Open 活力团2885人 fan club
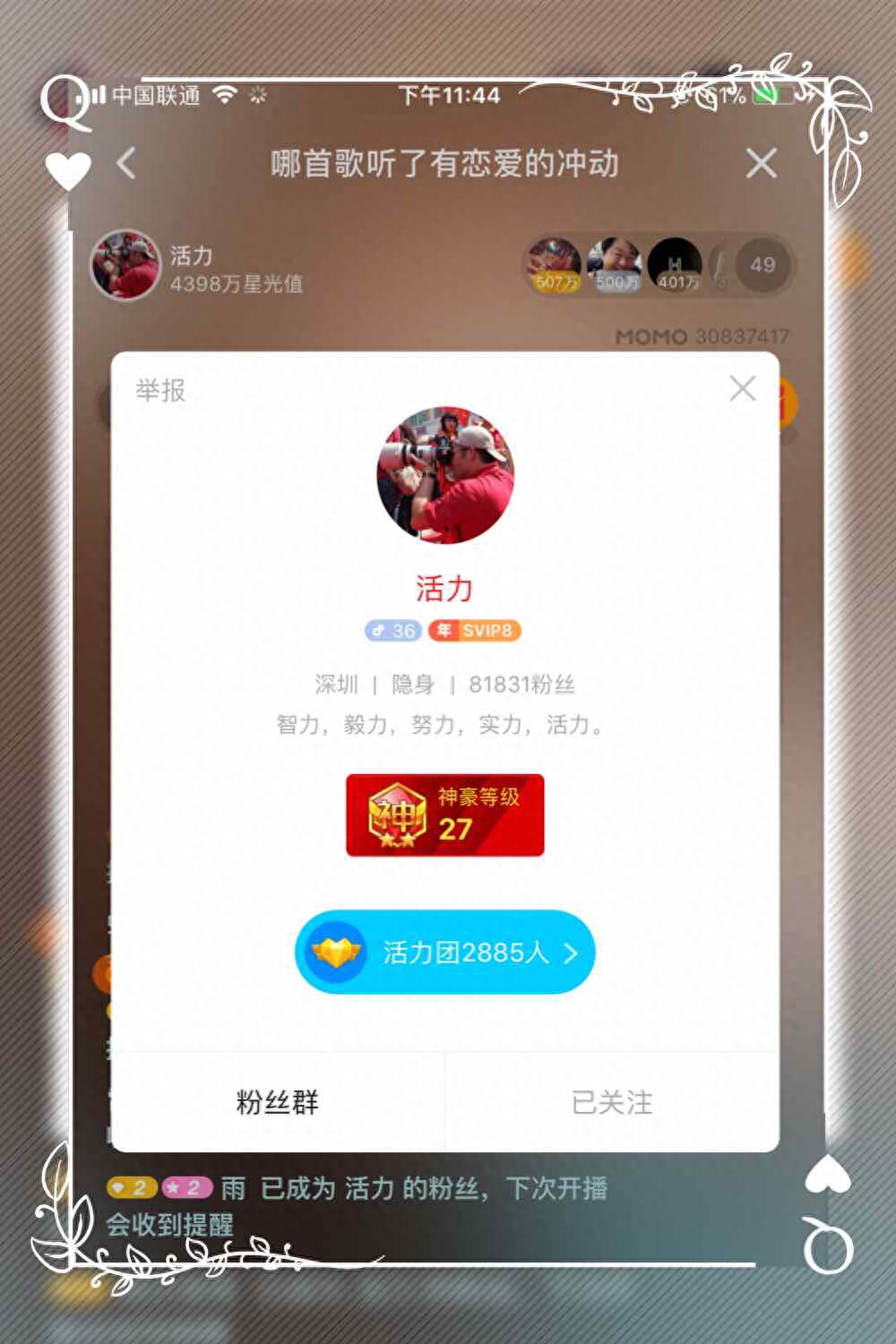 pos(445,952)
